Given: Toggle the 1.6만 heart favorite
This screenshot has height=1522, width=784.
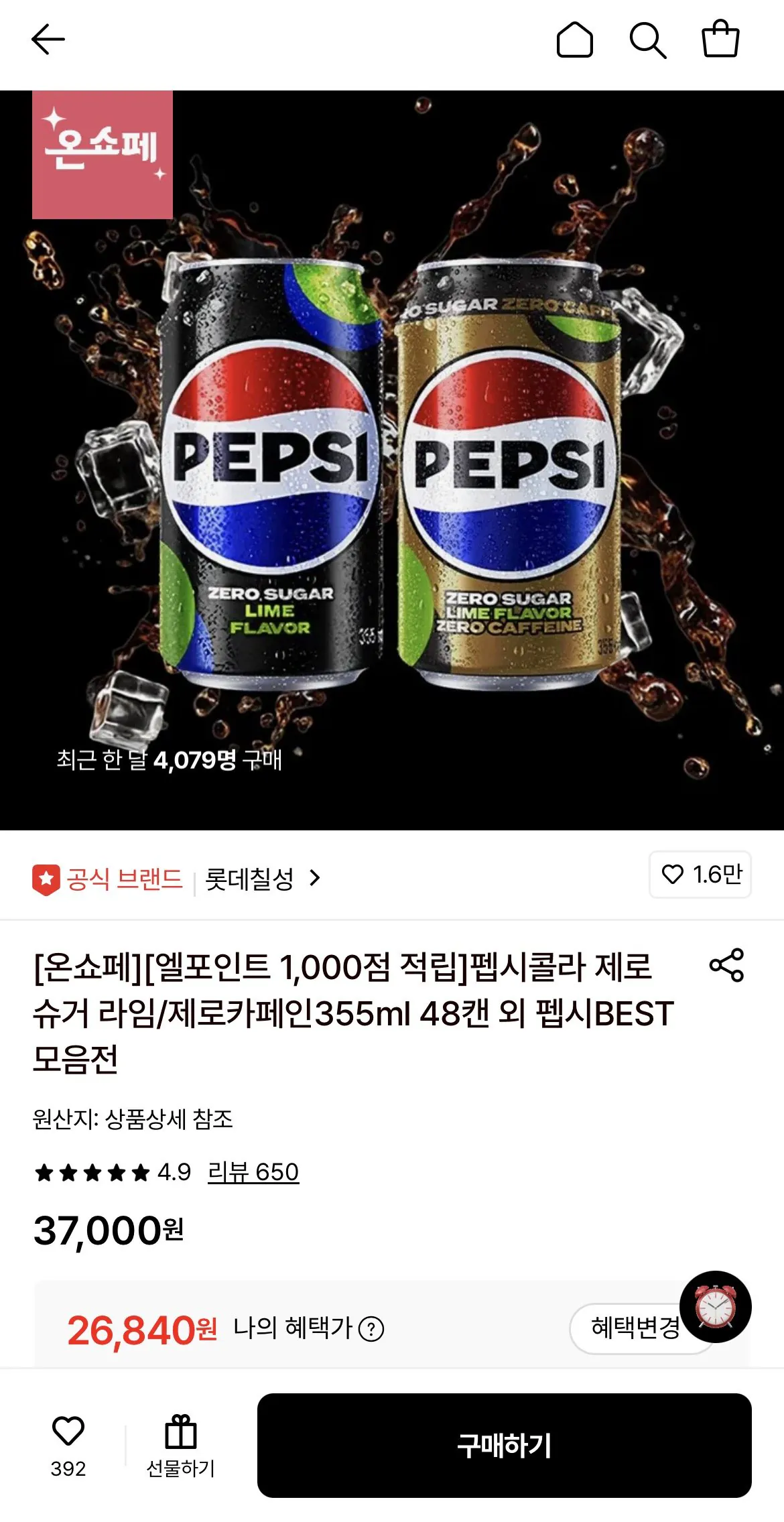Looking at the screenshot, I should coord(700,875).
